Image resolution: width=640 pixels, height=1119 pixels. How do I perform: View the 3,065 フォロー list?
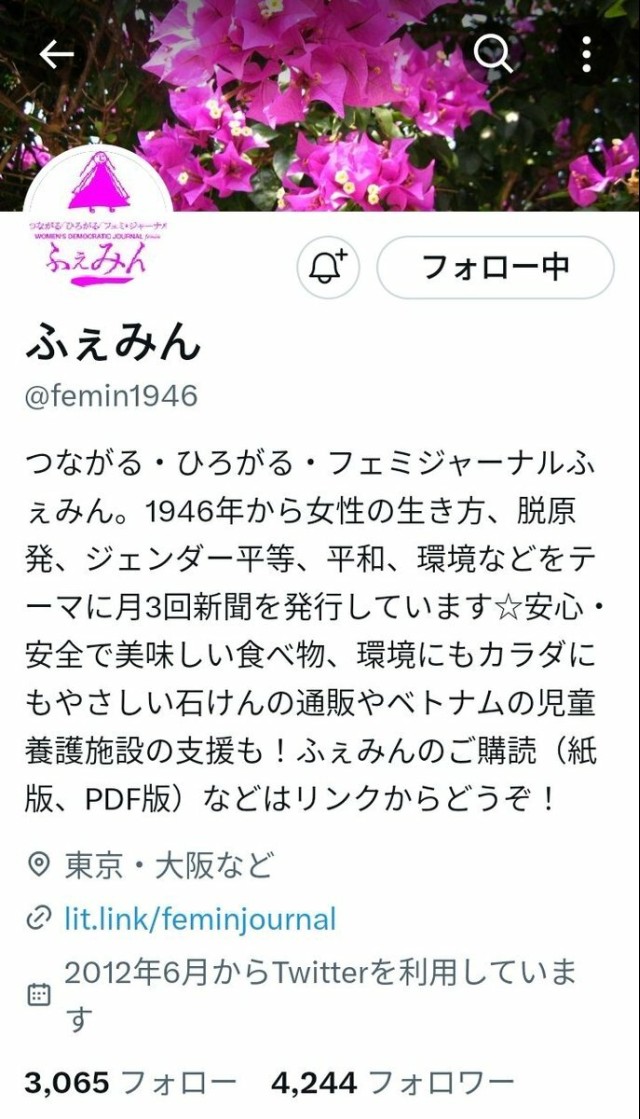pos(130,1082)
